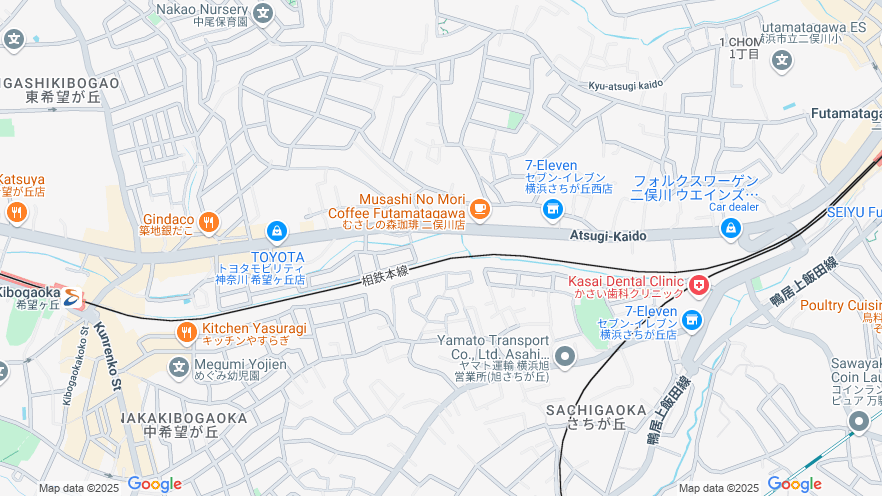
Task: Open the Musashi No Mori Coffee Futamatagawa pin
Action: [480, 209]
